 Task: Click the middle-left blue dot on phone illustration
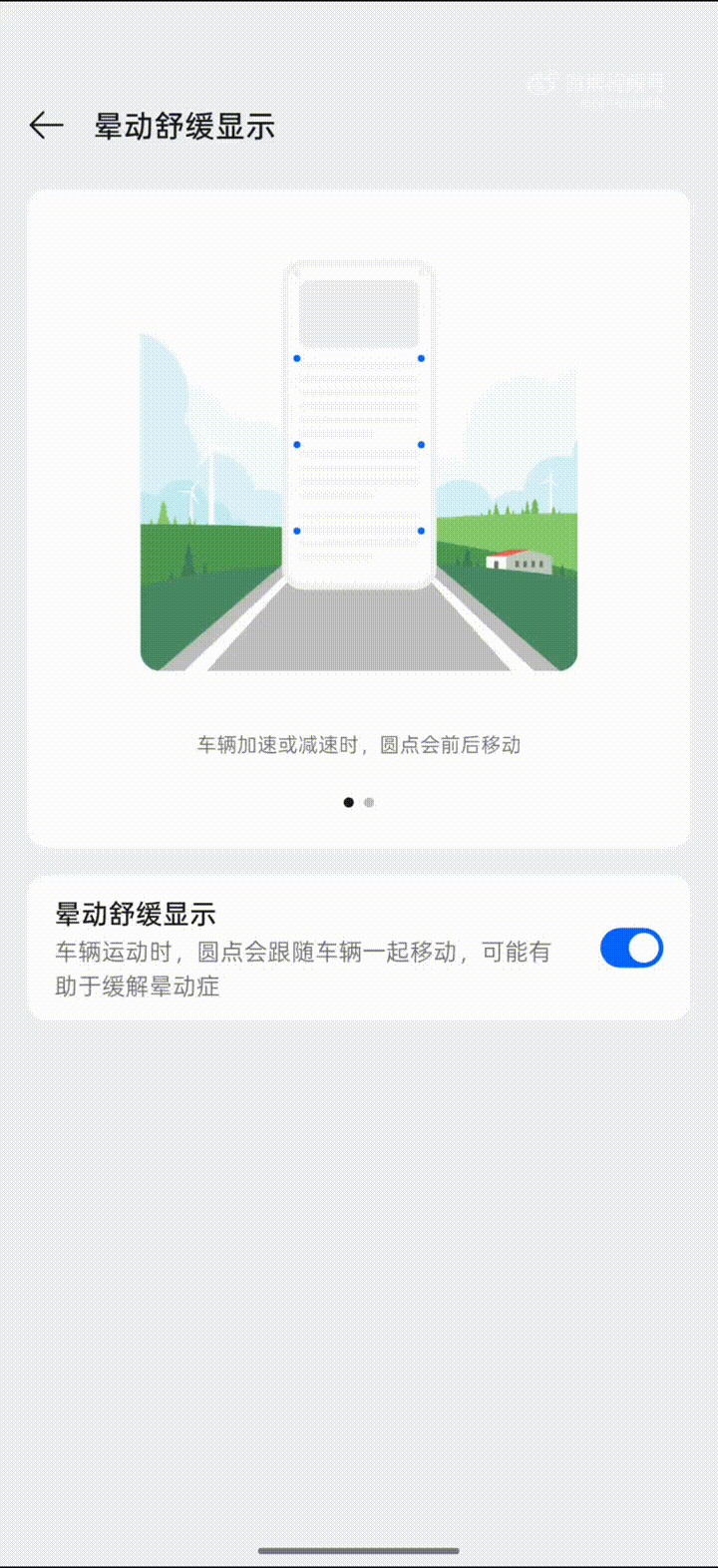pyautogui.click(x=296, y=444)
